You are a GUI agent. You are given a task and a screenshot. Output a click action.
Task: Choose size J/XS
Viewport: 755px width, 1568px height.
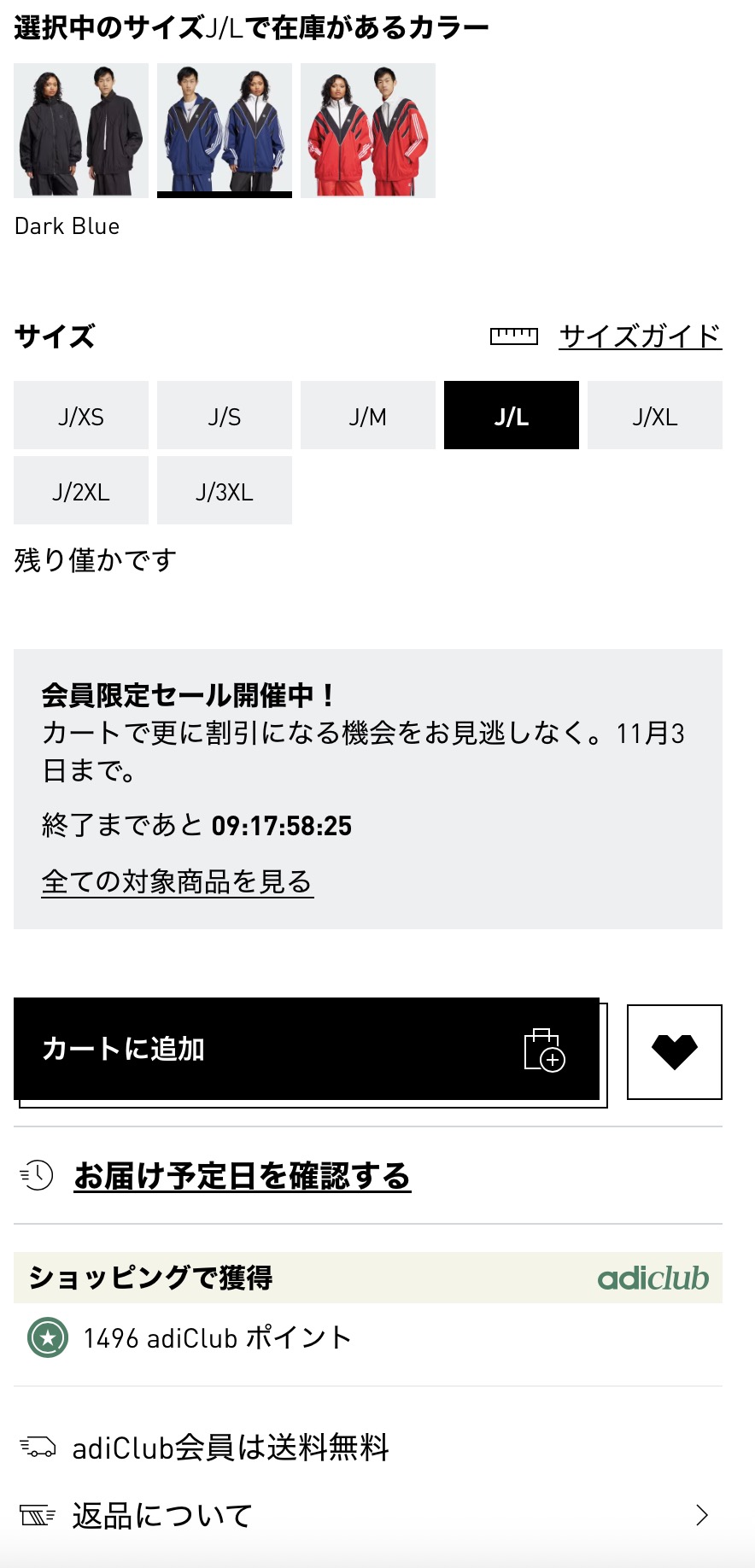coord(81,416)
